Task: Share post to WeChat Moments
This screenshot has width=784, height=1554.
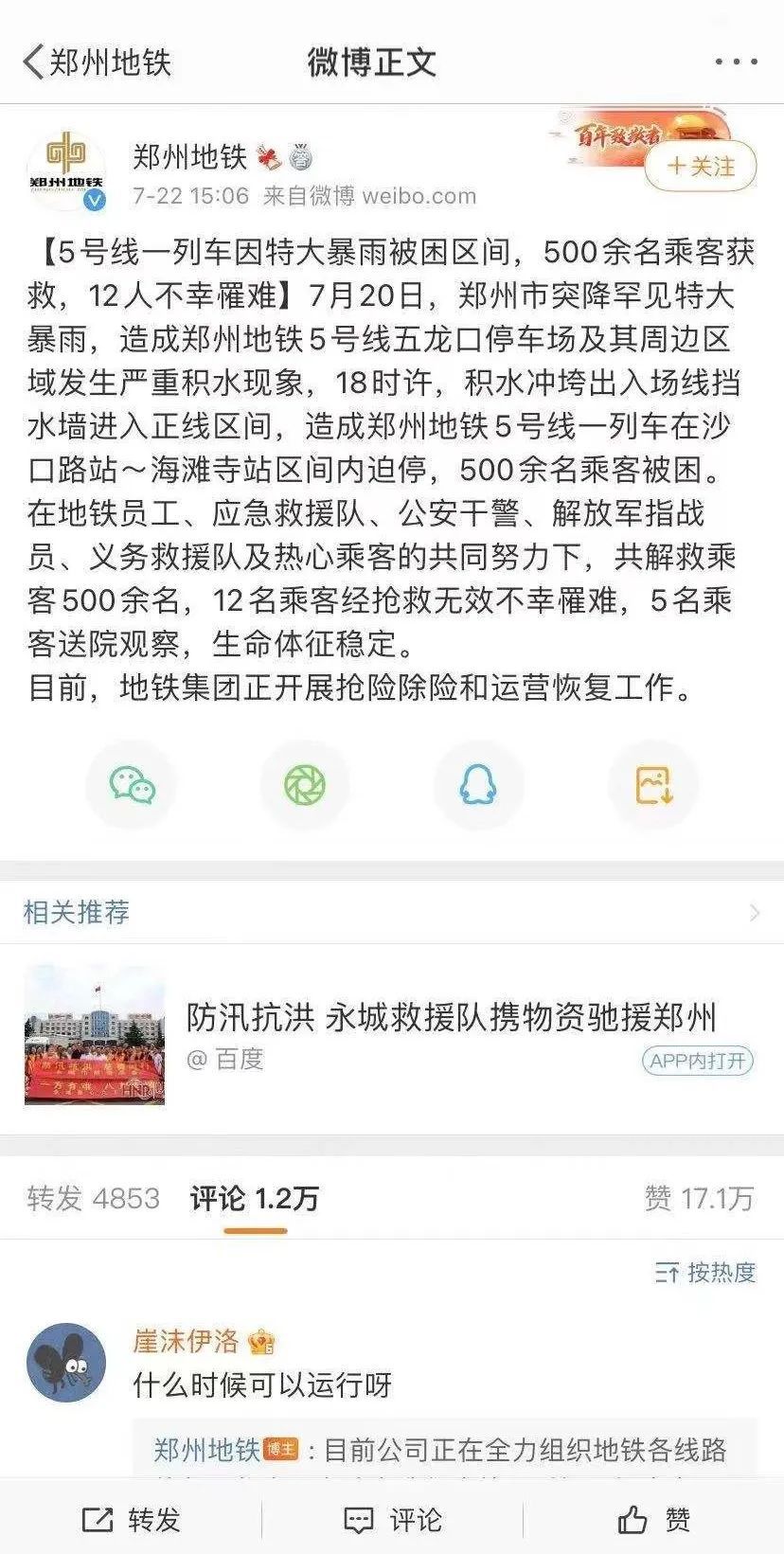Action: pos(305,785)
